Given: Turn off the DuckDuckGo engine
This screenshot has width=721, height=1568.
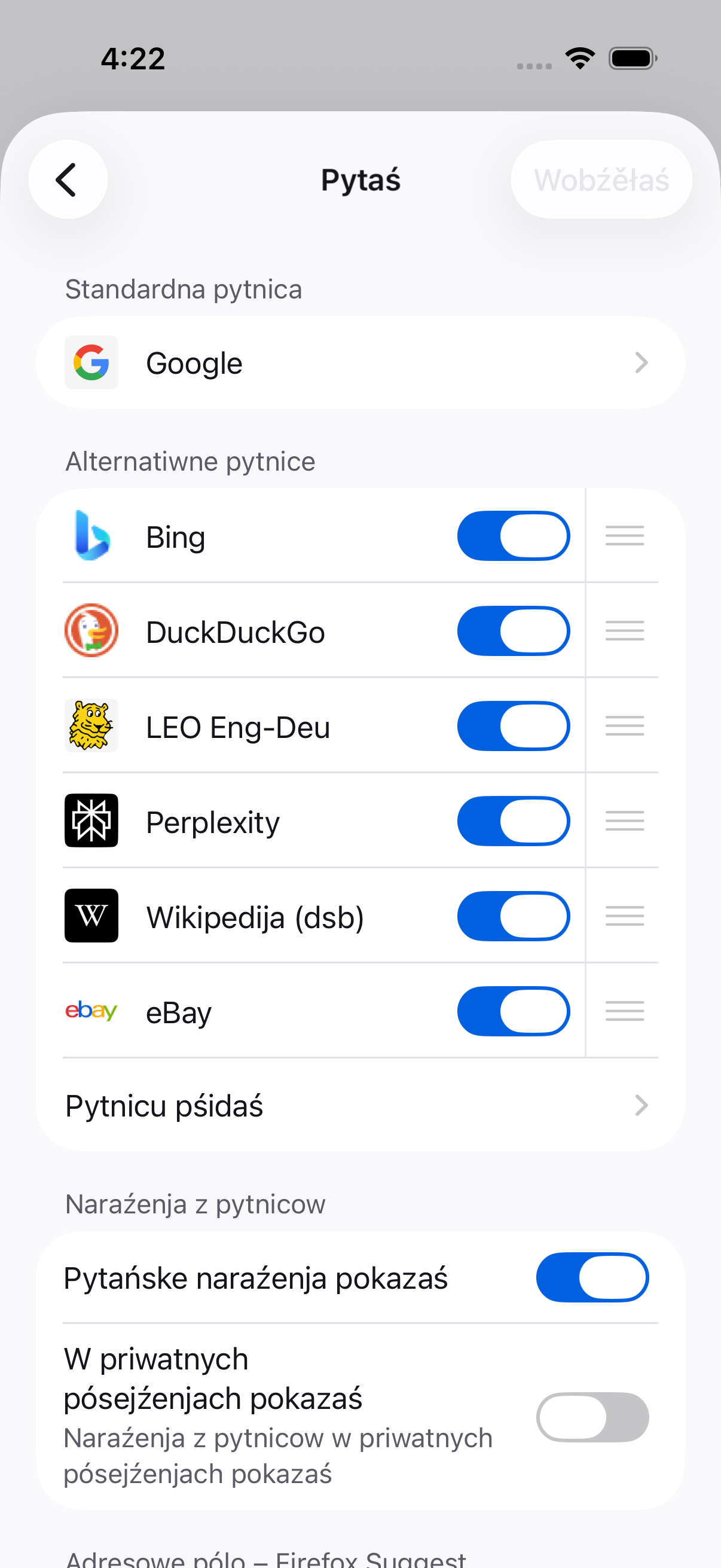Looking at the screenshot, I should coord(513,632).
